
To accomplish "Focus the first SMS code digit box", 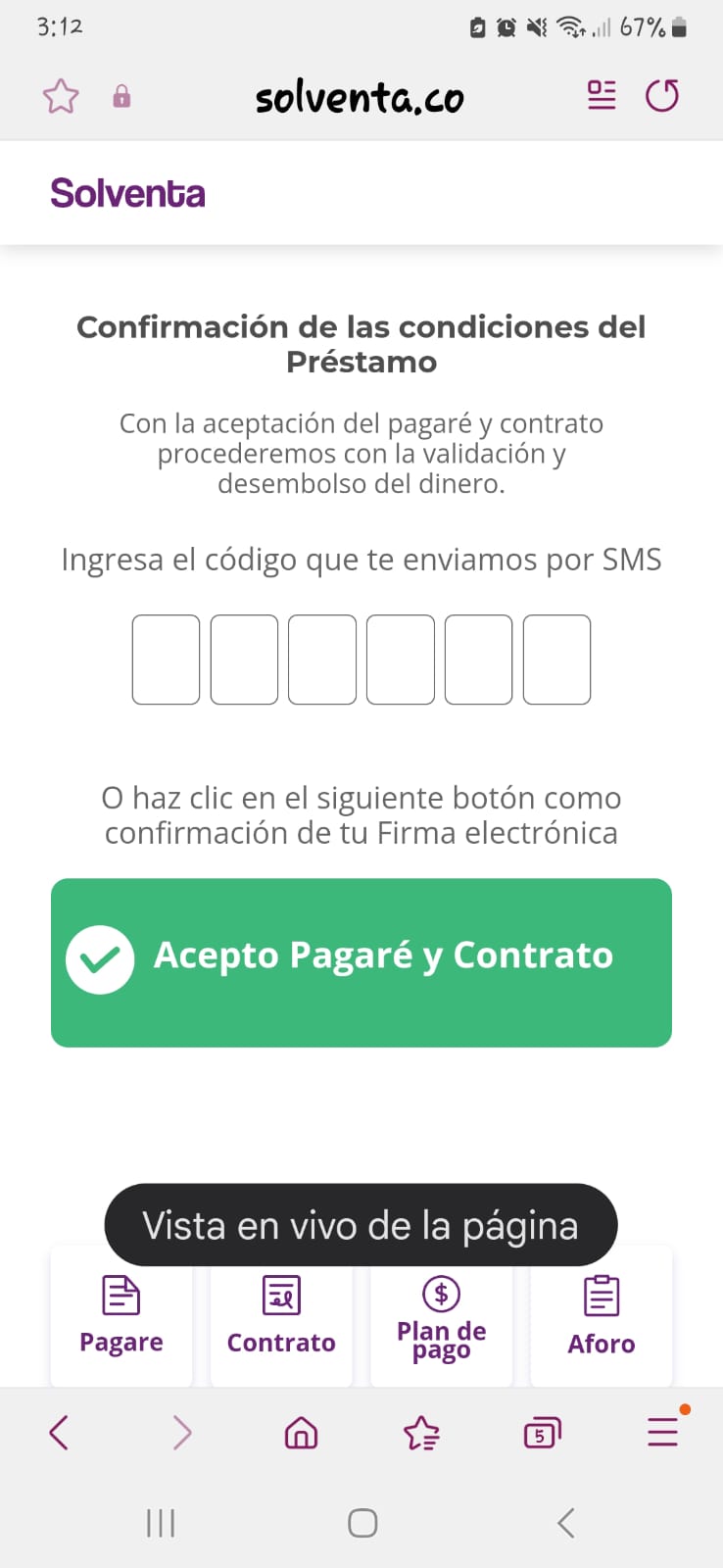I will [x=166, y=660].
